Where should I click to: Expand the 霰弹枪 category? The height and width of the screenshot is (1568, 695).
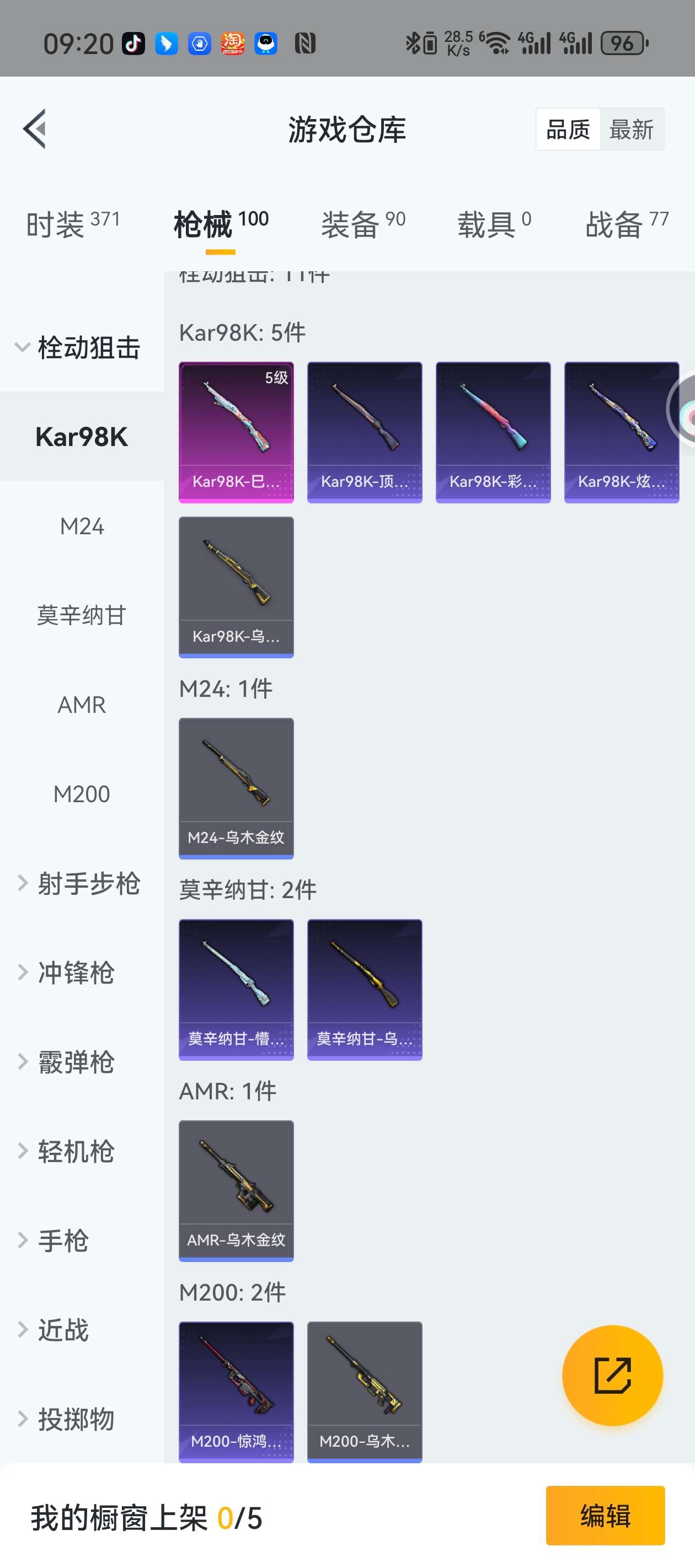tap(76, 1062)
